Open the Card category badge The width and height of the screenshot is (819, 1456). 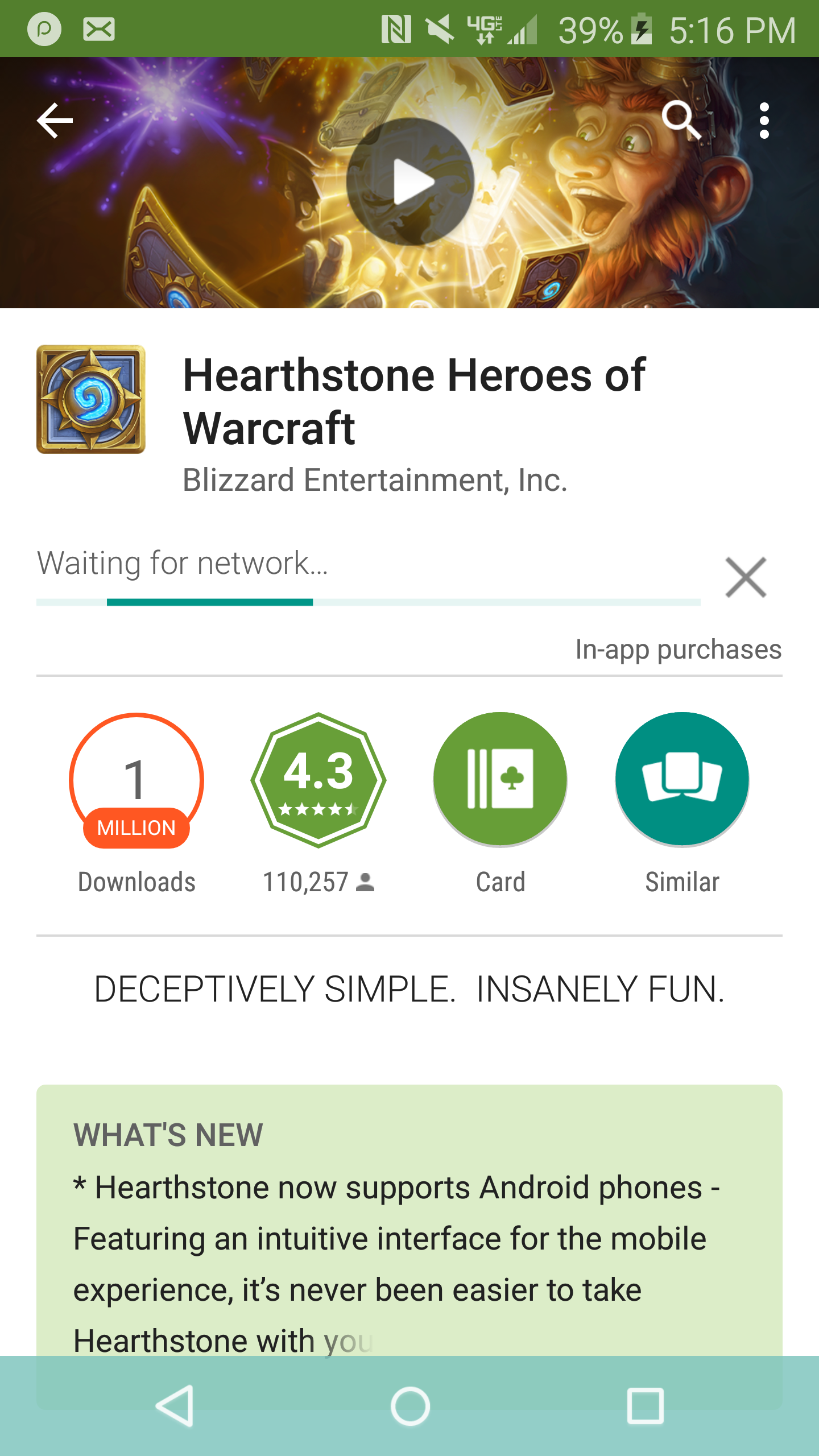[500, 779]
